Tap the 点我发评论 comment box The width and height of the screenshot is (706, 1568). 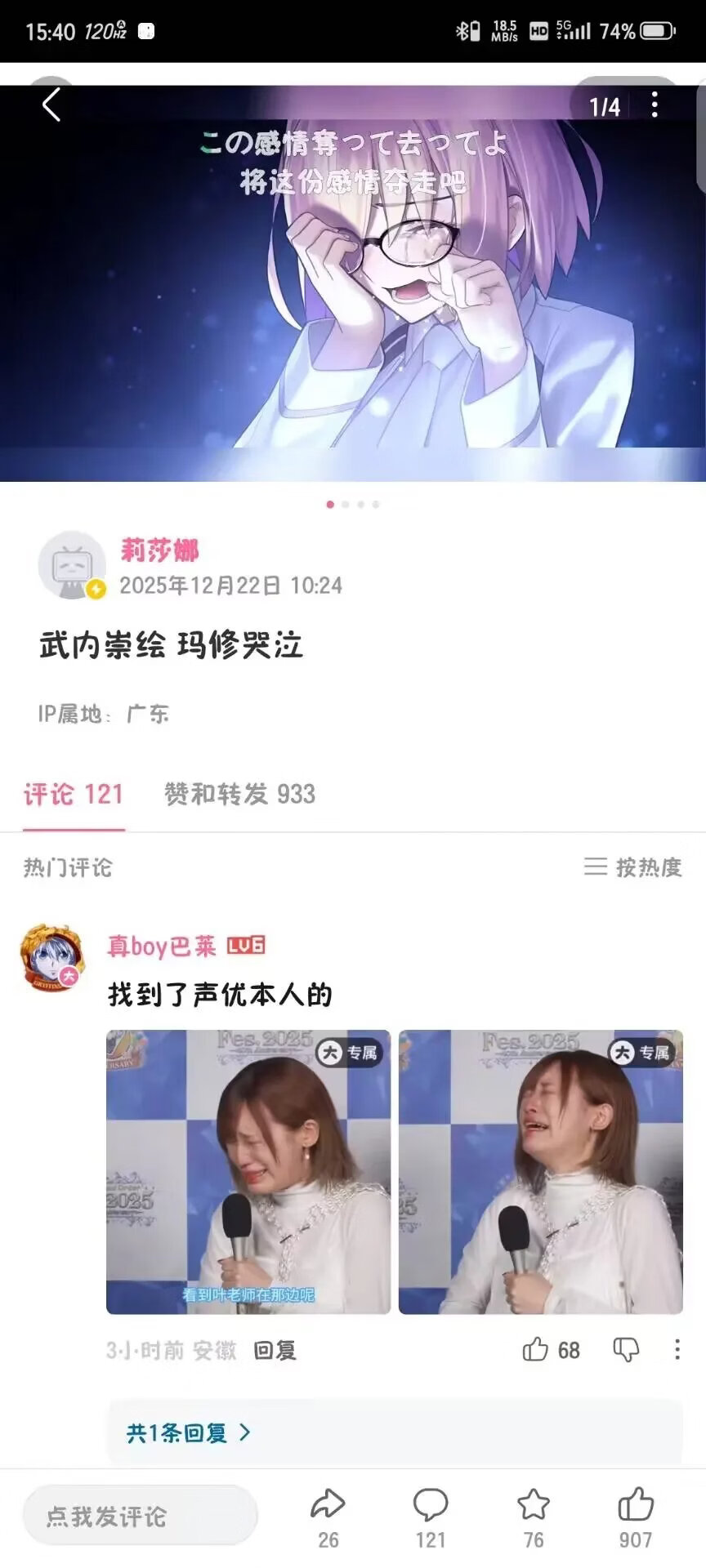[140, 1517]
